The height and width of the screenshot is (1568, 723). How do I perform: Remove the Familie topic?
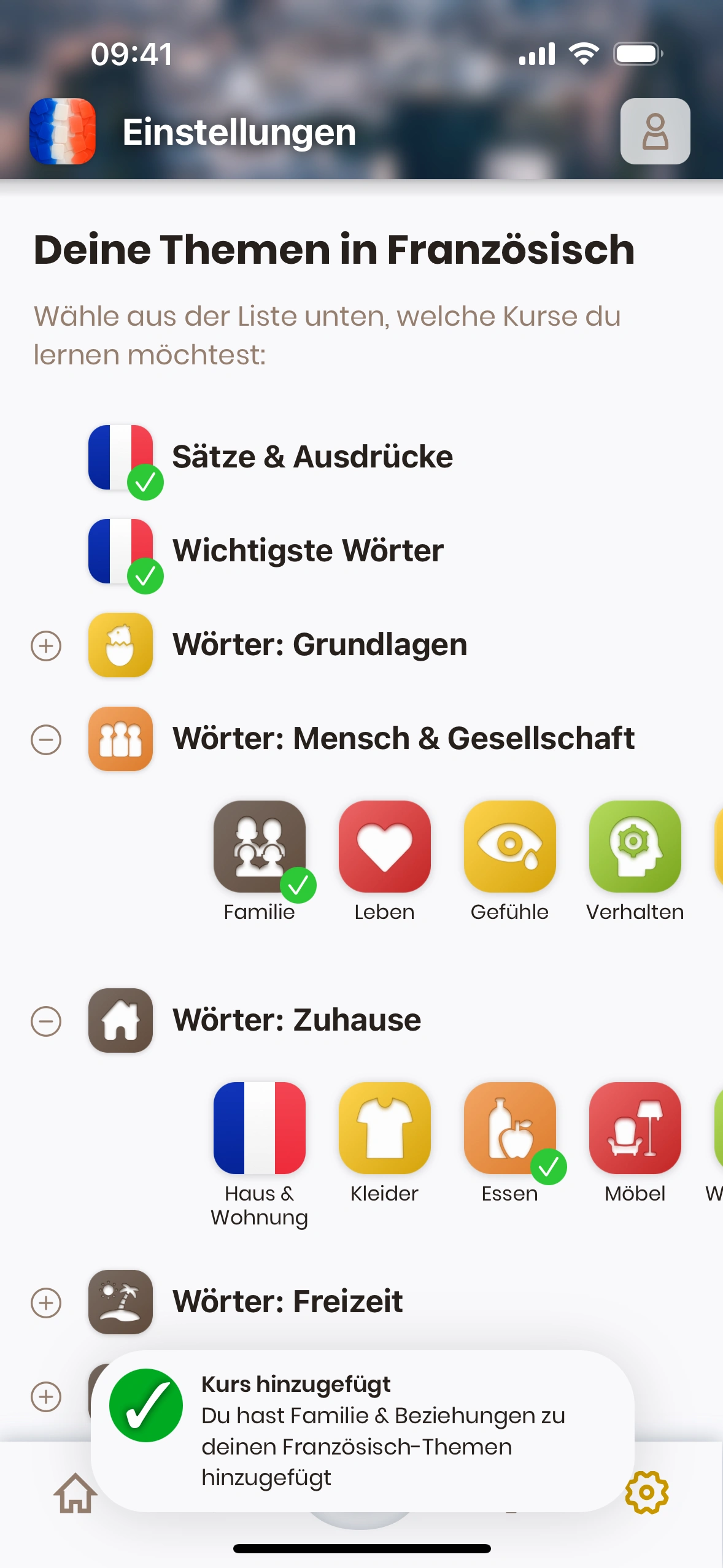pyautogui.click(x=260, y=847)
